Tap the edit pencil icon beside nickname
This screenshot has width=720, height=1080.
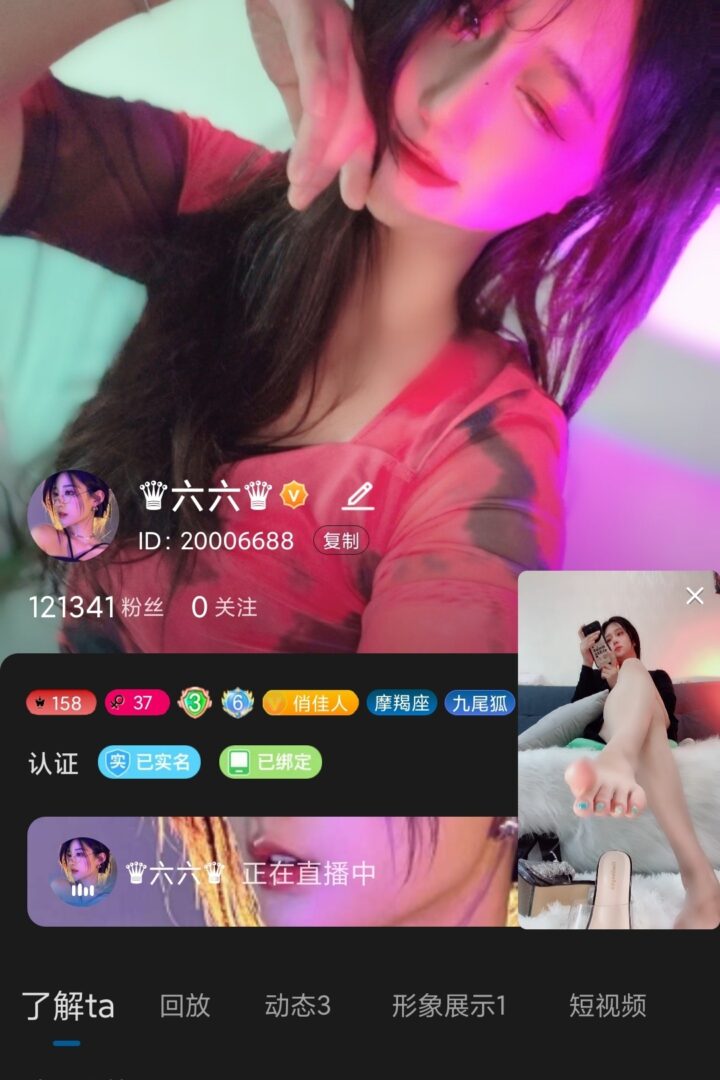(x=357, y=495)
